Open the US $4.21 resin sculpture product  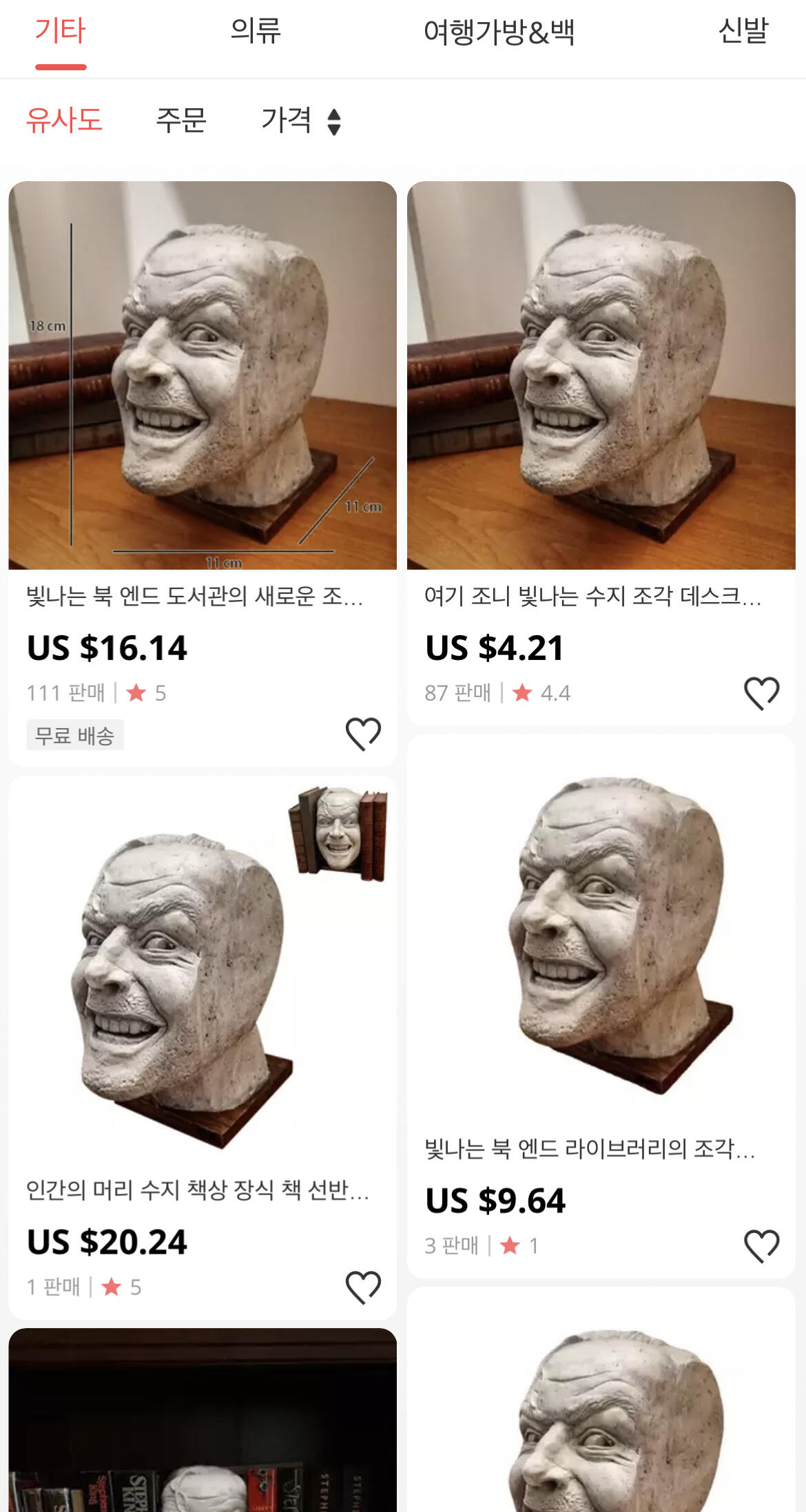coord(601,375)
